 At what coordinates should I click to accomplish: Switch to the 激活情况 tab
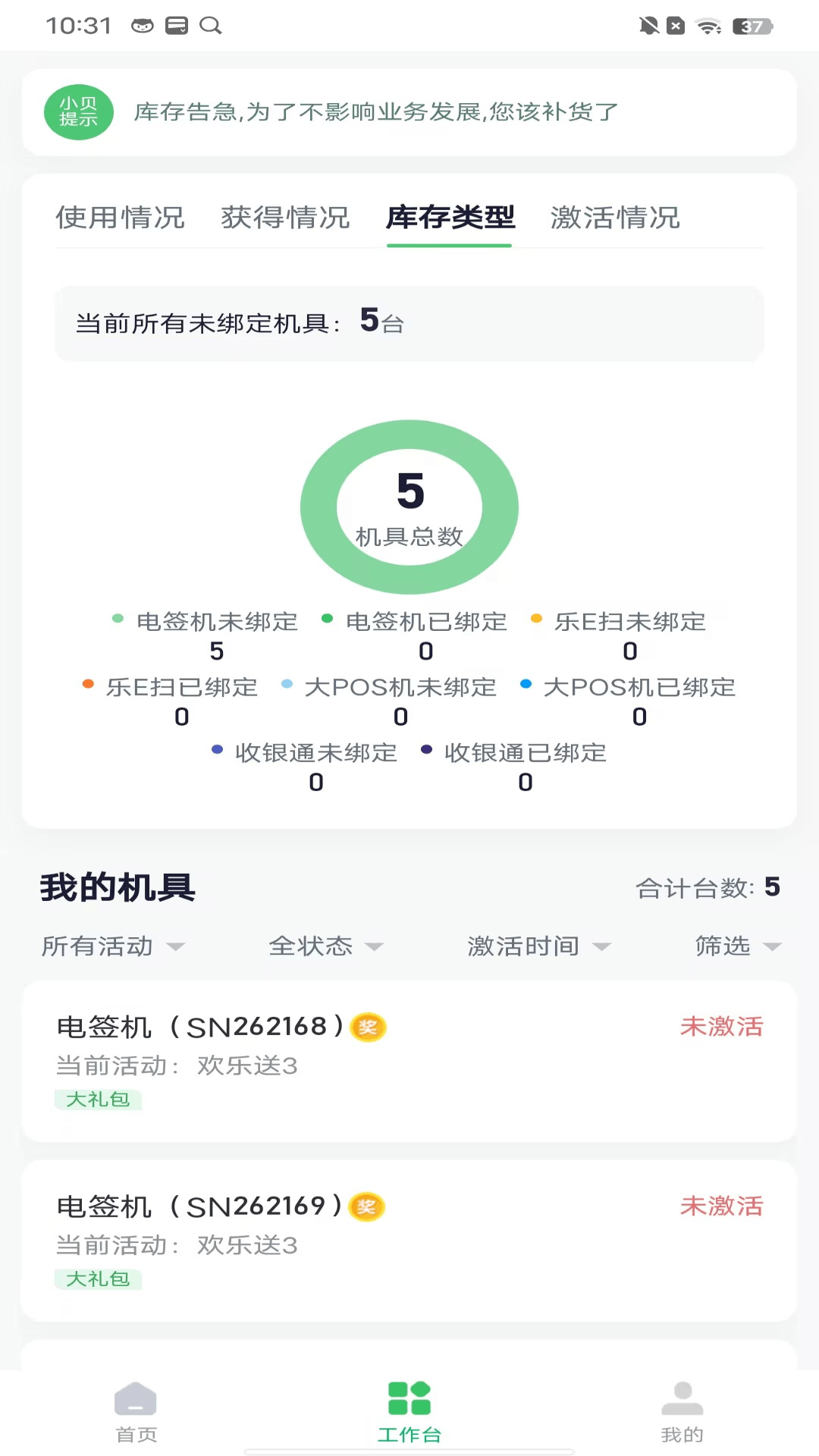tap(615, 218)
